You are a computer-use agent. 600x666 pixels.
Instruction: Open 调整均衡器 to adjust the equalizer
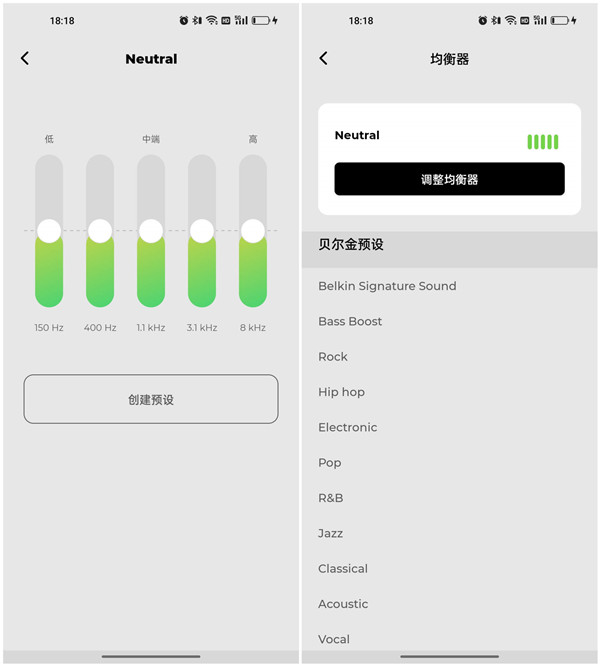tap(449, 179)
